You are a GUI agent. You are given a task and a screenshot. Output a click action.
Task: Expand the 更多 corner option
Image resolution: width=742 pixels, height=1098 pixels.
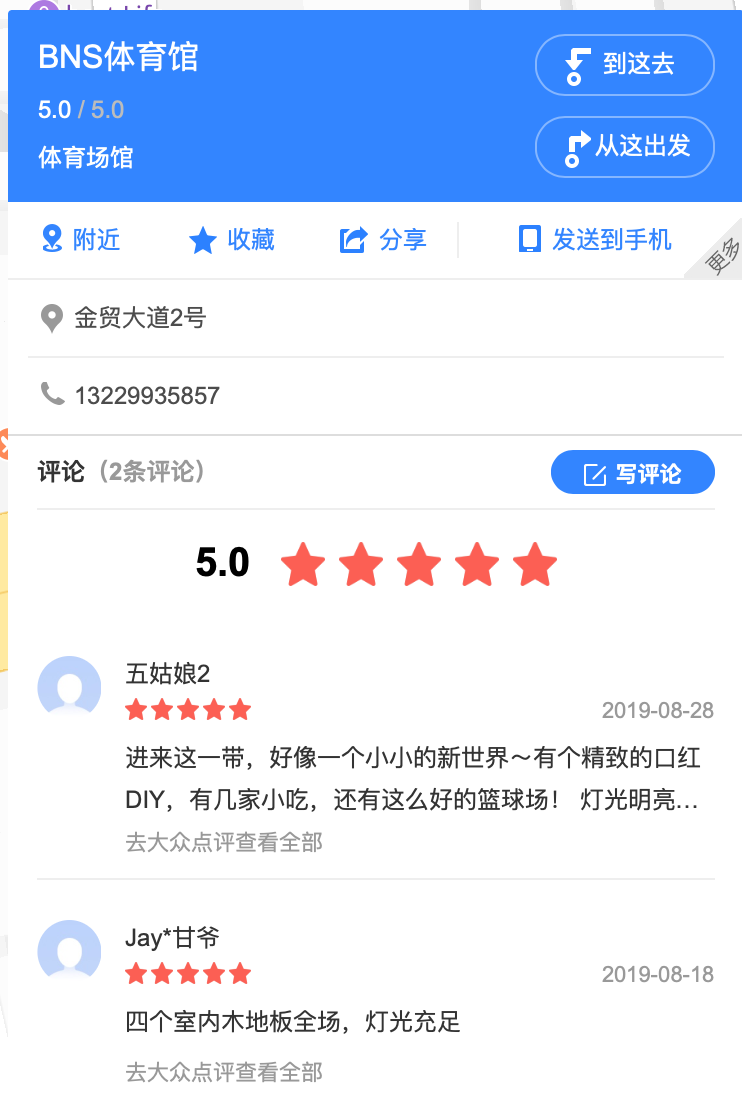coord(722,258)
